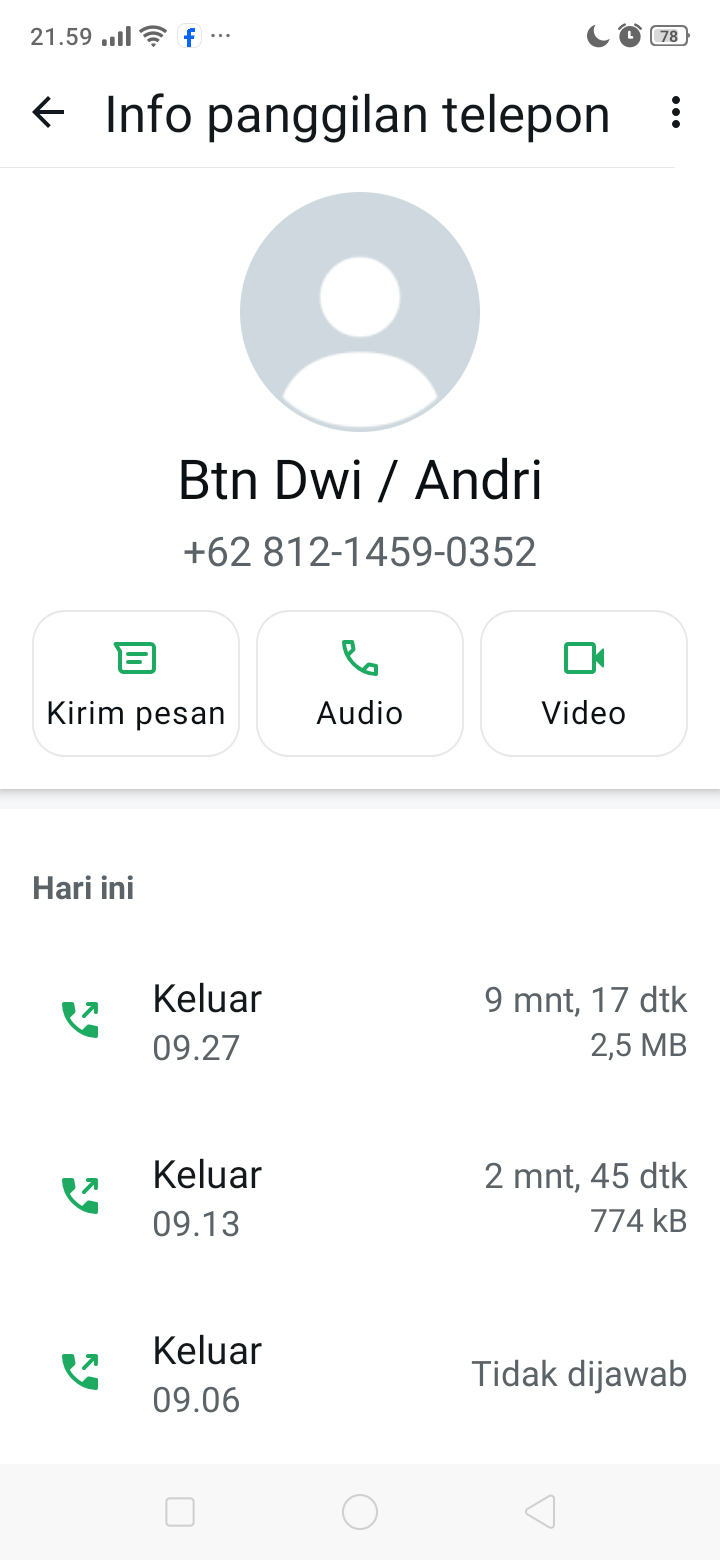Viewport: 720px width, 1560px height.
Task: Open the alarm clock status icon
Action: (x=629, y=35)
